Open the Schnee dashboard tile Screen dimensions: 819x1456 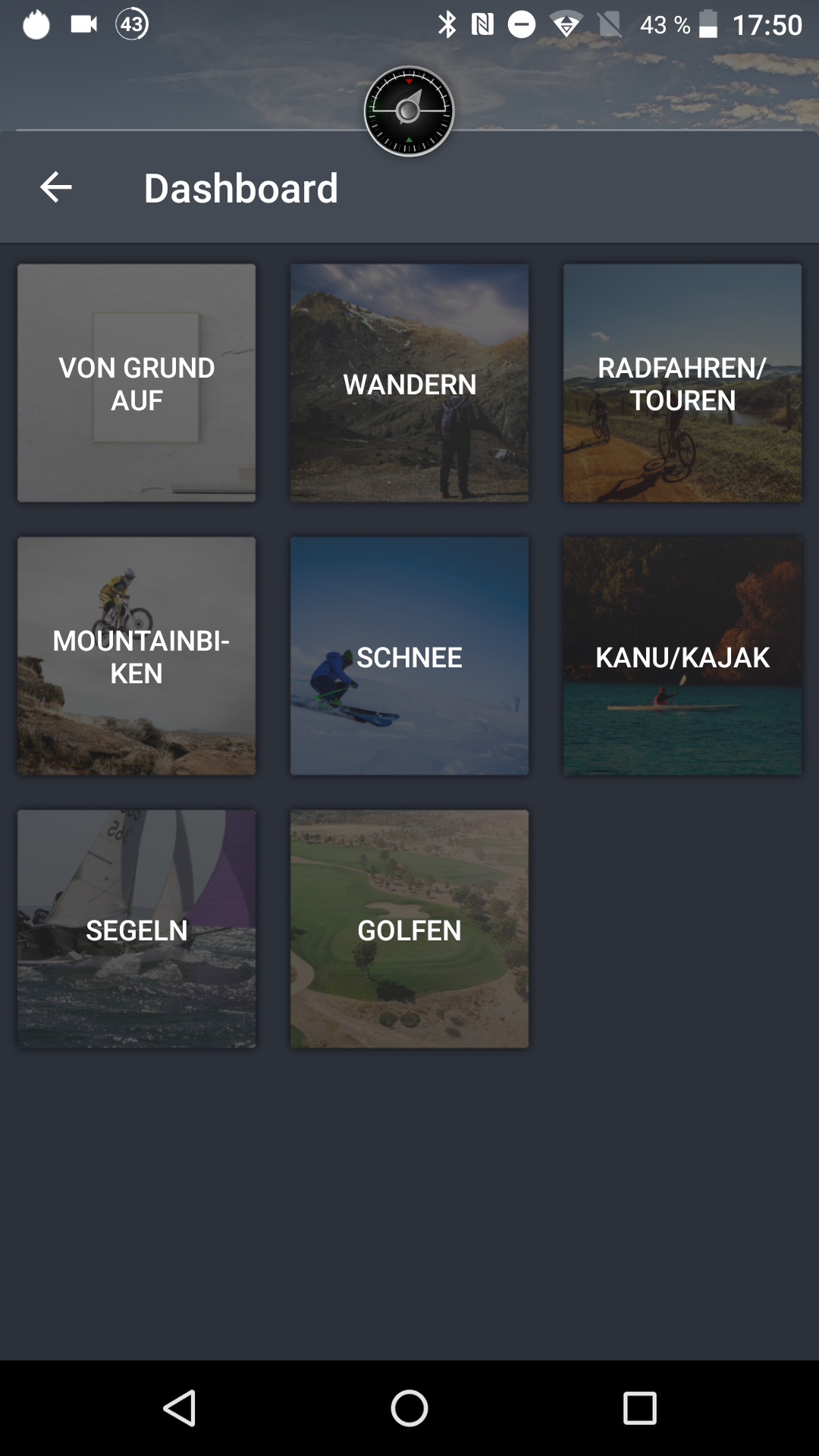point(409,656)
